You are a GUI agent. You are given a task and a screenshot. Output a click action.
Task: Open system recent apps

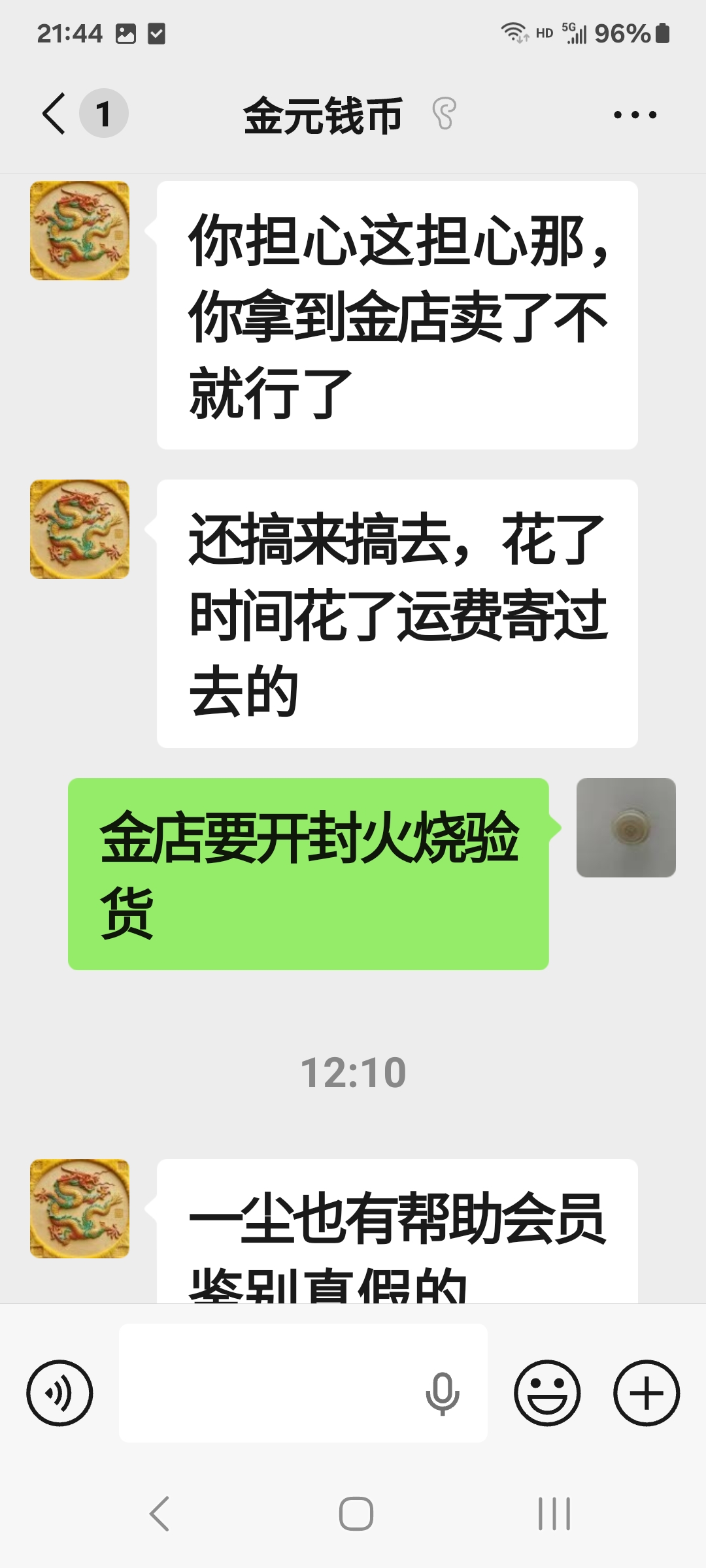tap(554, 1514)
